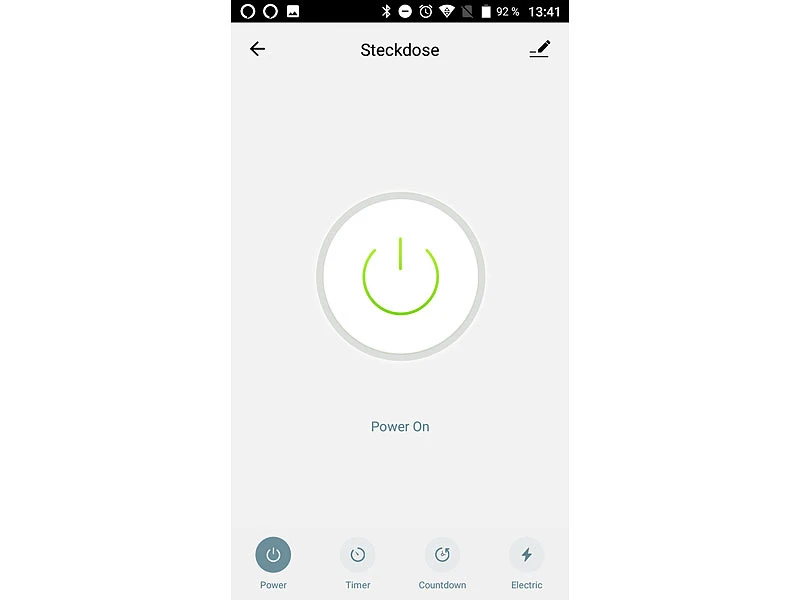800x600 pixels.
Task: Toggle the big green power button
Action: [400, 276]
